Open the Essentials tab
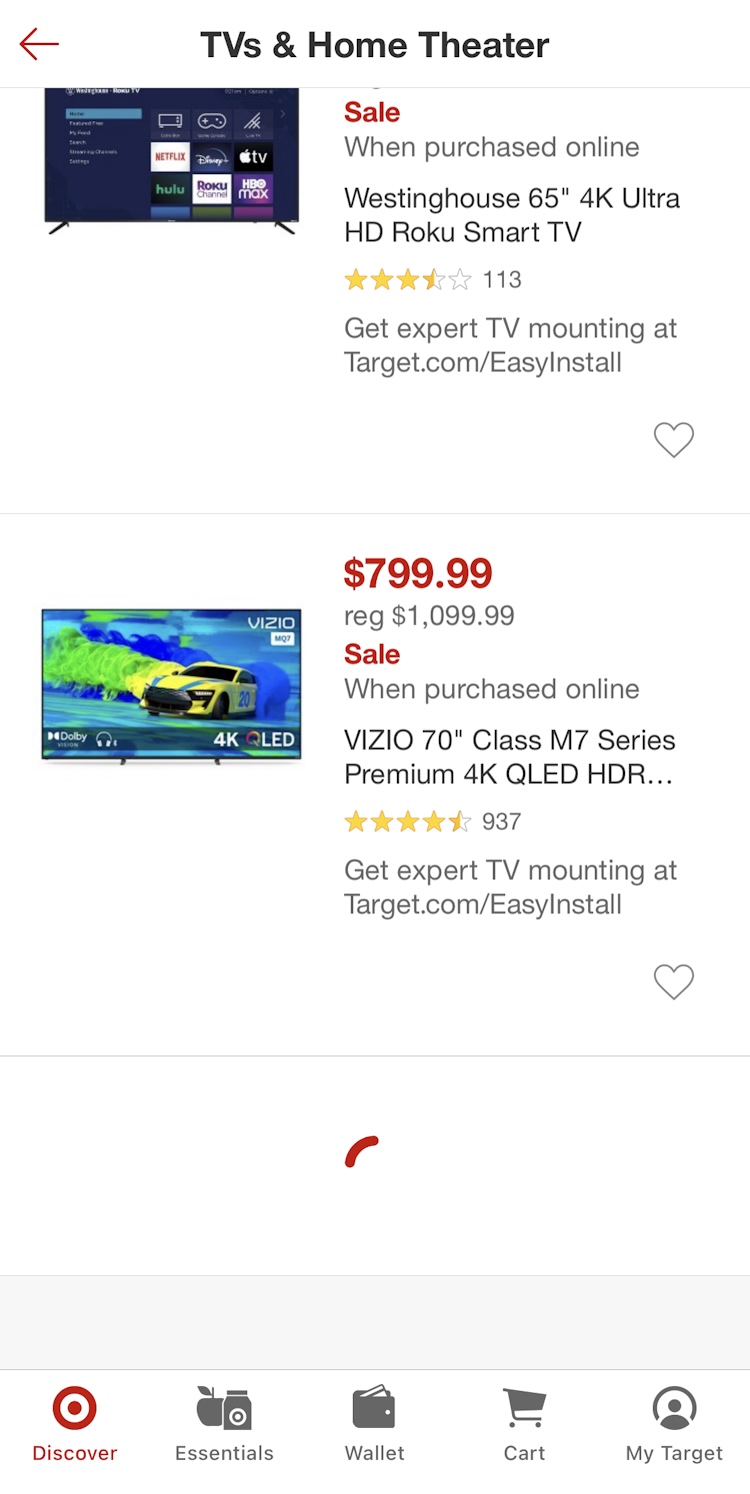750x1494 pixels. click(224, 1424)
